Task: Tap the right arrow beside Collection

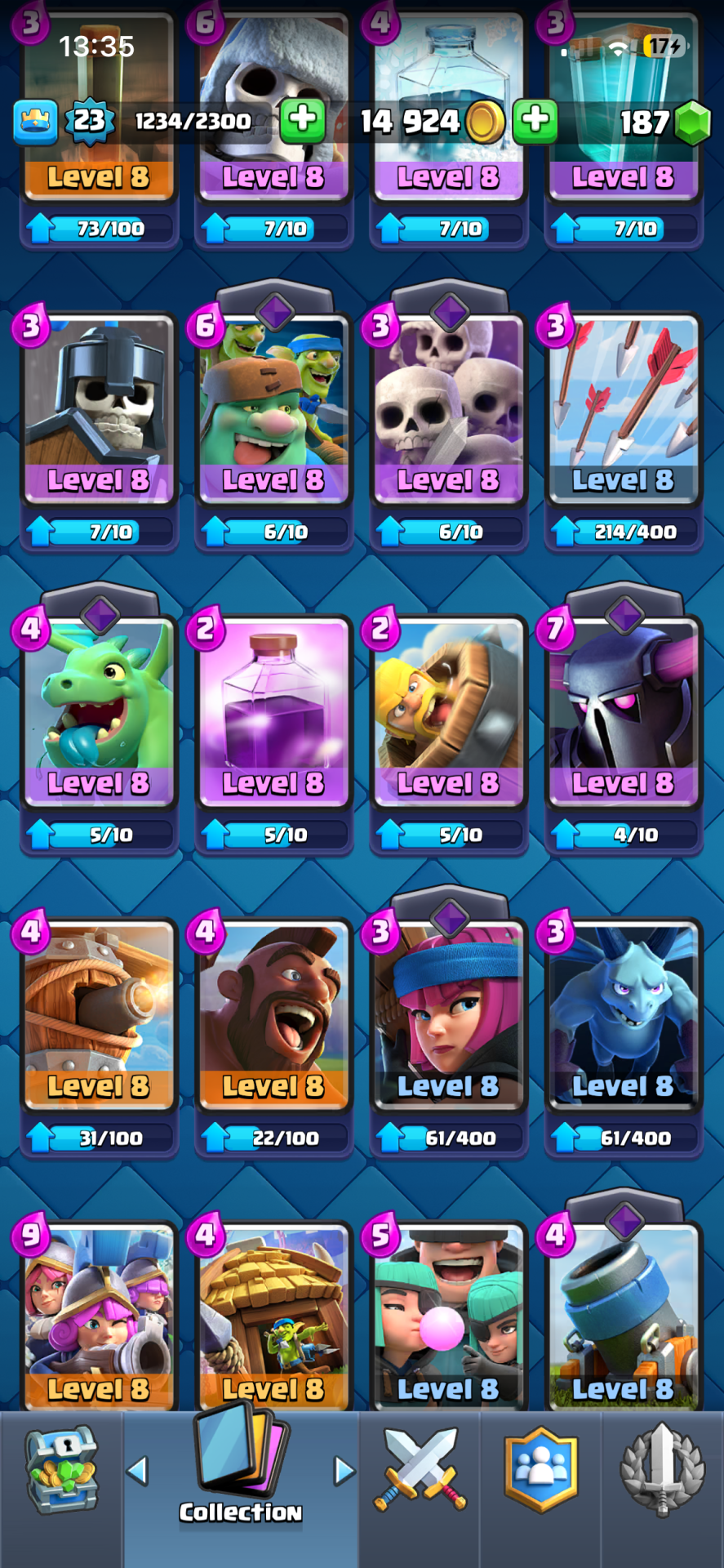Action: (344, 1471)
